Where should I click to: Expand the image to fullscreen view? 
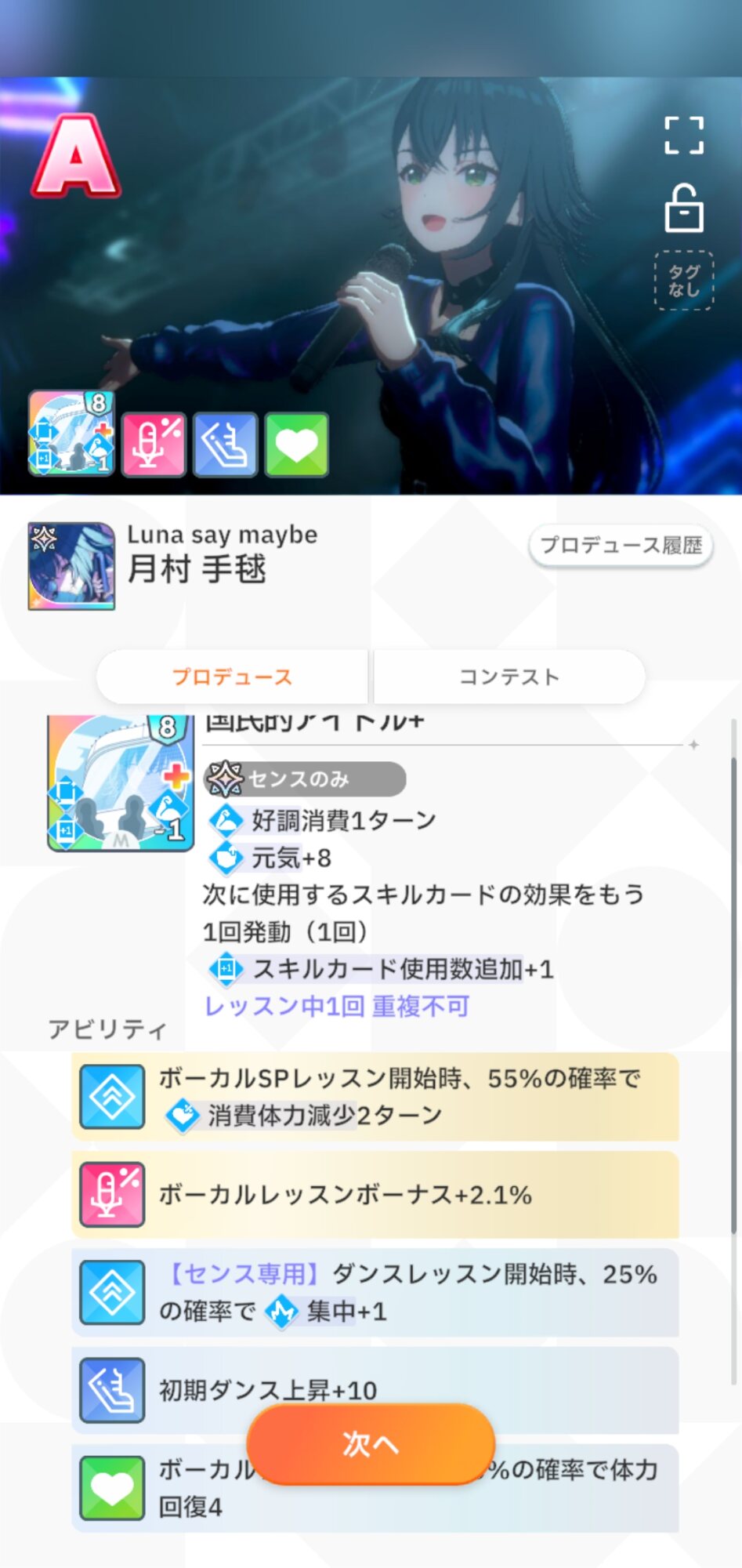[x=683, y=135]
